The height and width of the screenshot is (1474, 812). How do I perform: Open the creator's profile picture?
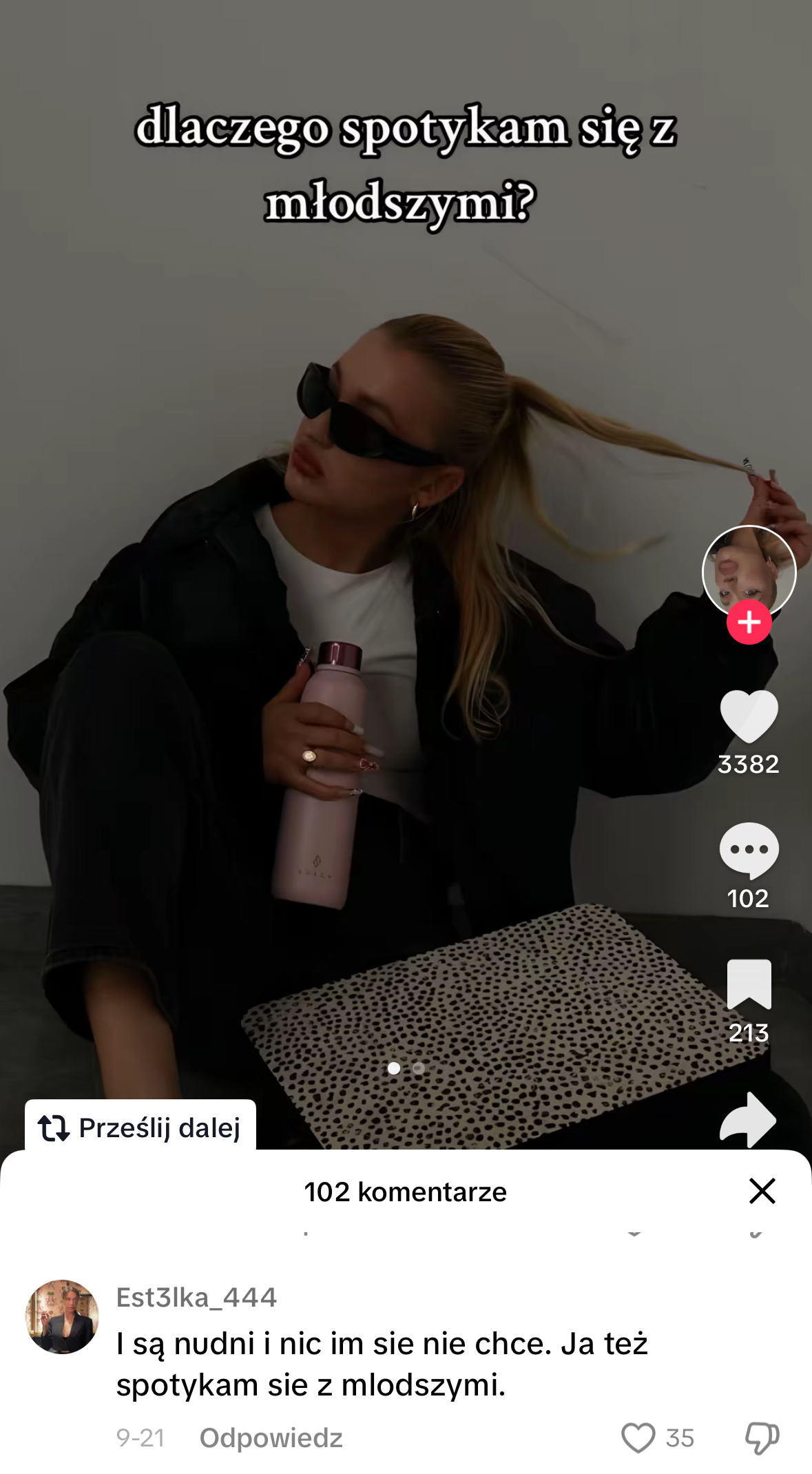pyautogui.click(x=749, y=569)
